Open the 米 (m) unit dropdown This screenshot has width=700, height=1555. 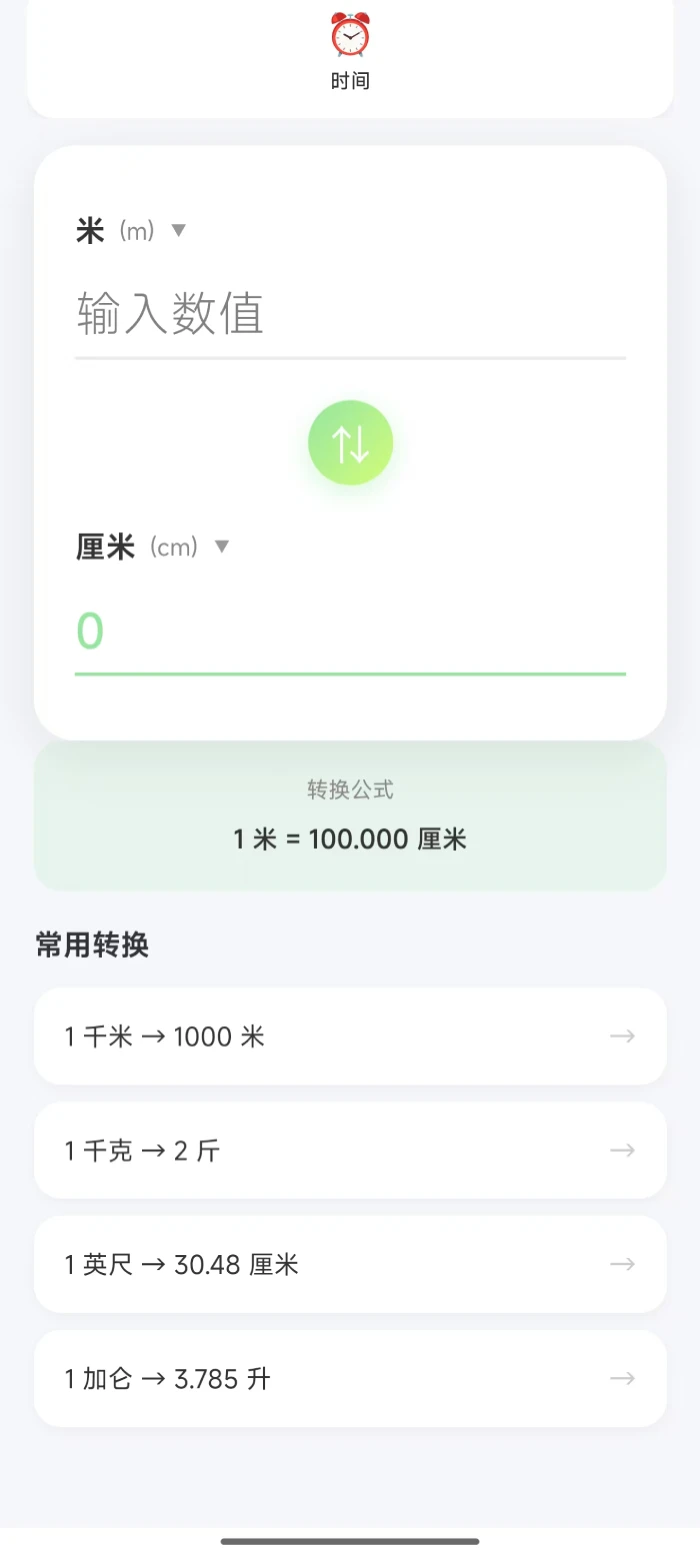132,231
